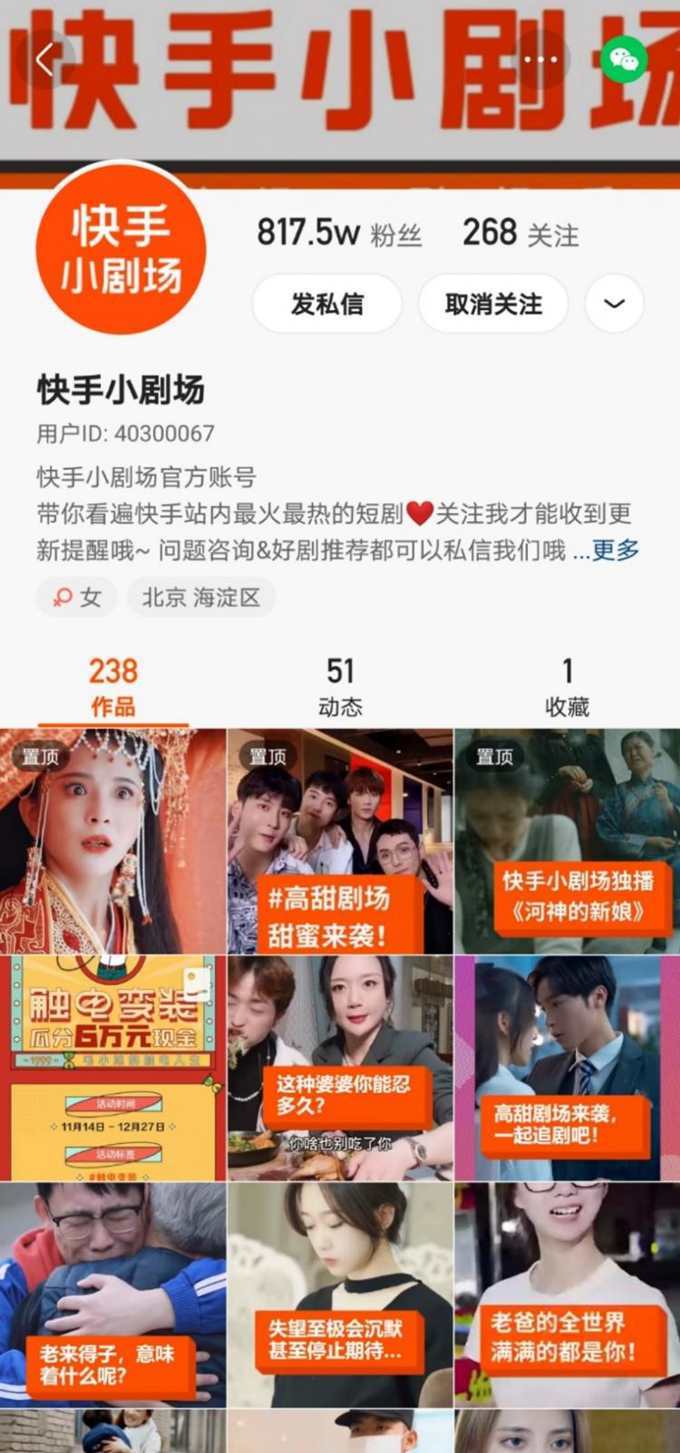
Task: Open the 《河神的新娘》 pinned video
Action: [567, 842]
